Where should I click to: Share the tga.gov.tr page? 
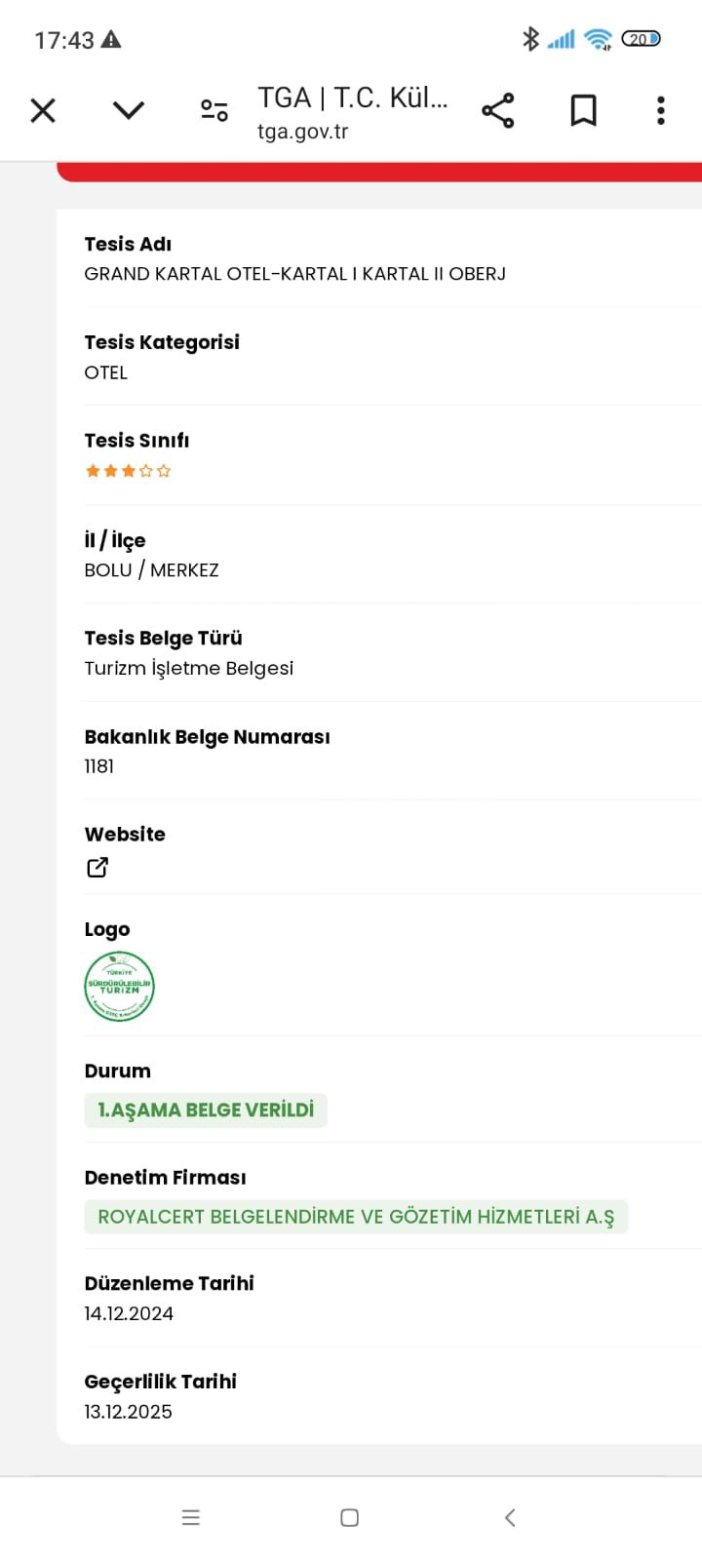498,111
